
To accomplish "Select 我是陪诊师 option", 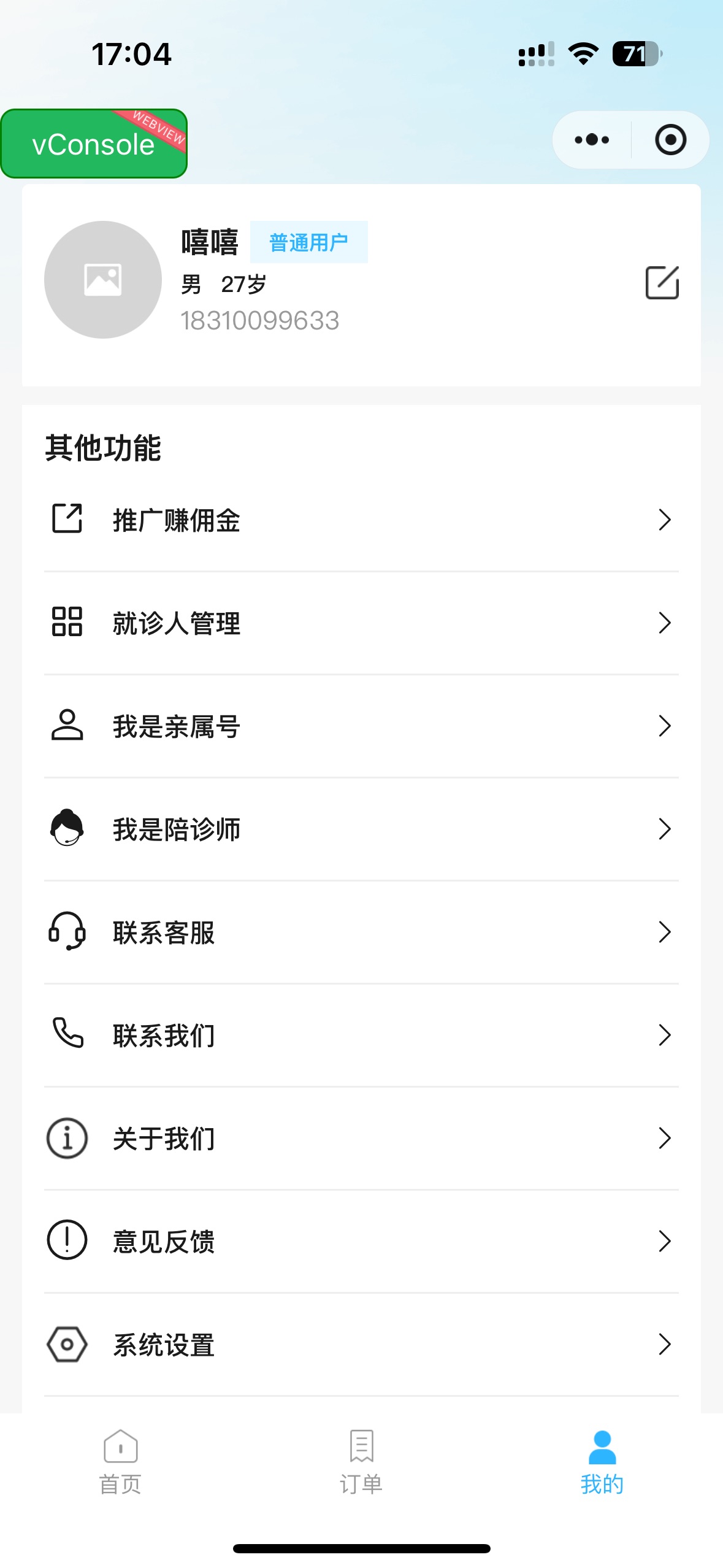I will point(361,829).
